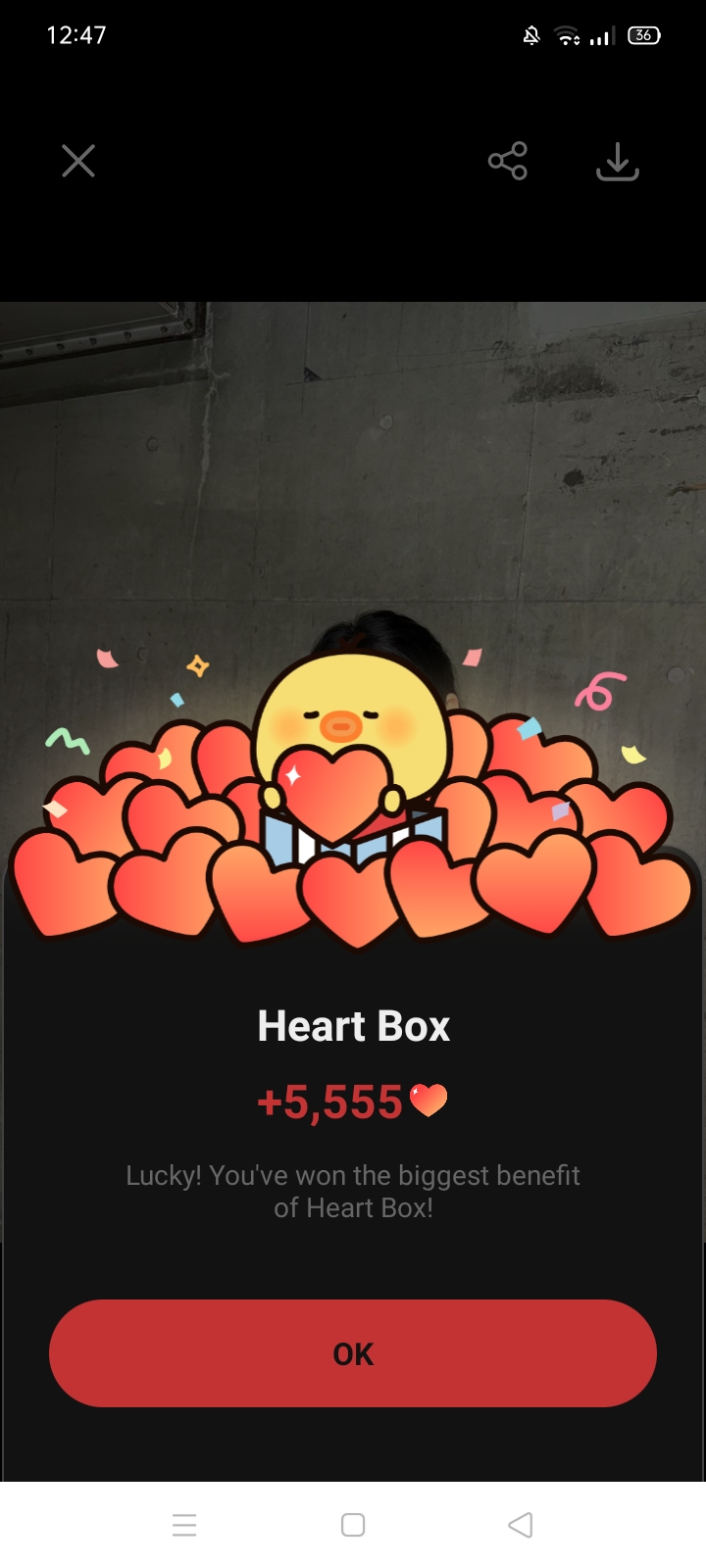
Task: Open recent apps from navigation bar
Action: [x=184, y=1525]
